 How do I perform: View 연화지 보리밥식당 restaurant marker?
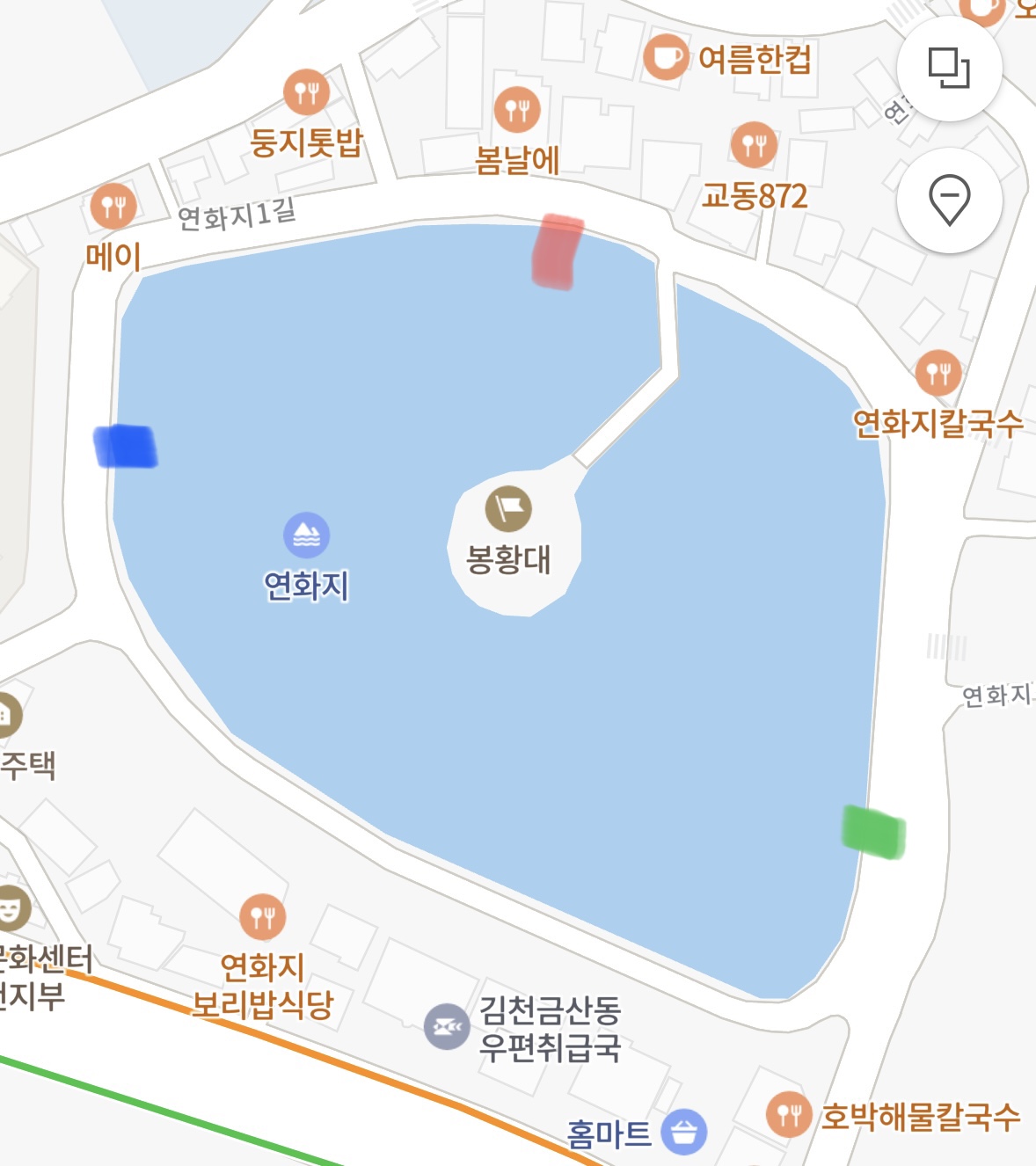pos(262,917)
